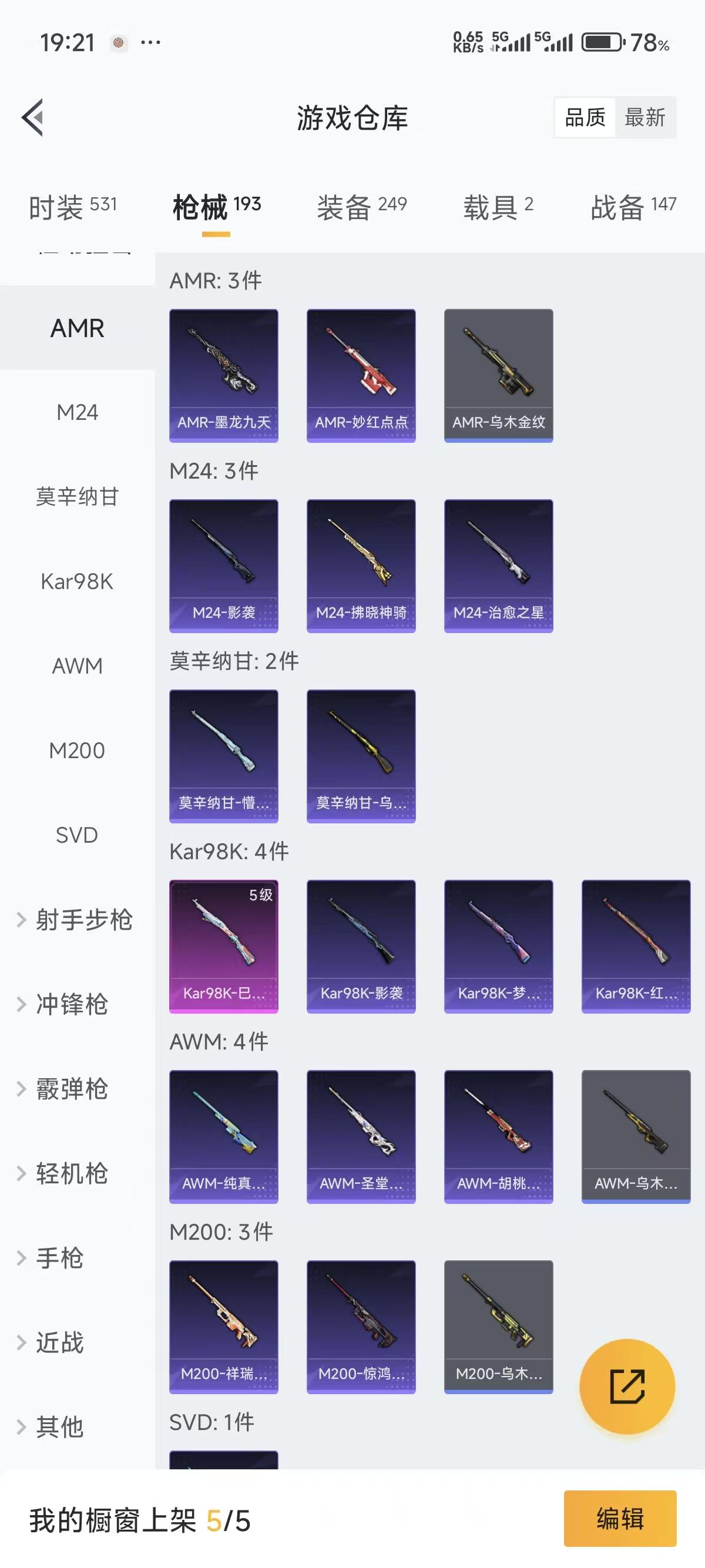Click the 编辑 button
Viewport: 705px width, 1568px height.
pos(620,1520)
